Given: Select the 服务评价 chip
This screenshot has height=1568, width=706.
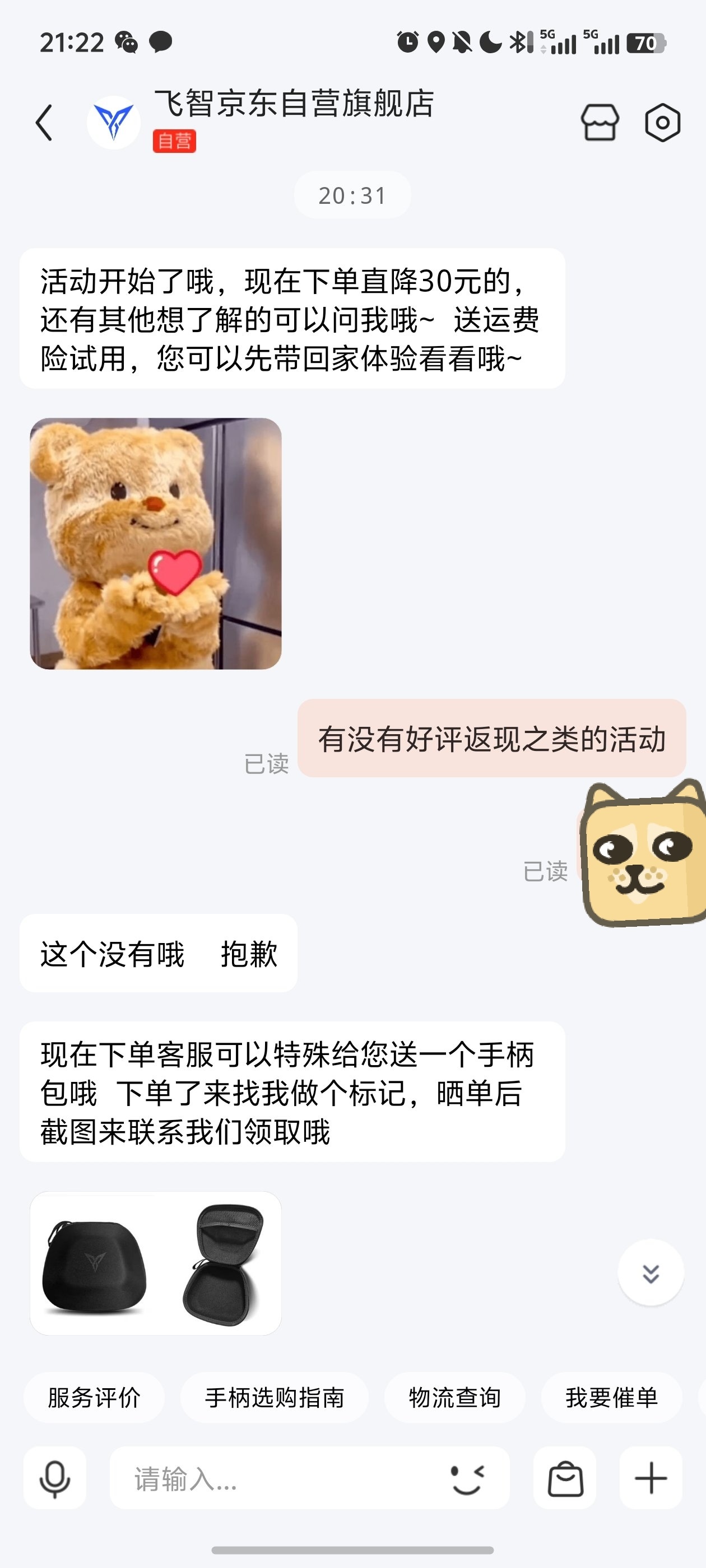Looking at the screenshot, I should [x=94, y=1398].
